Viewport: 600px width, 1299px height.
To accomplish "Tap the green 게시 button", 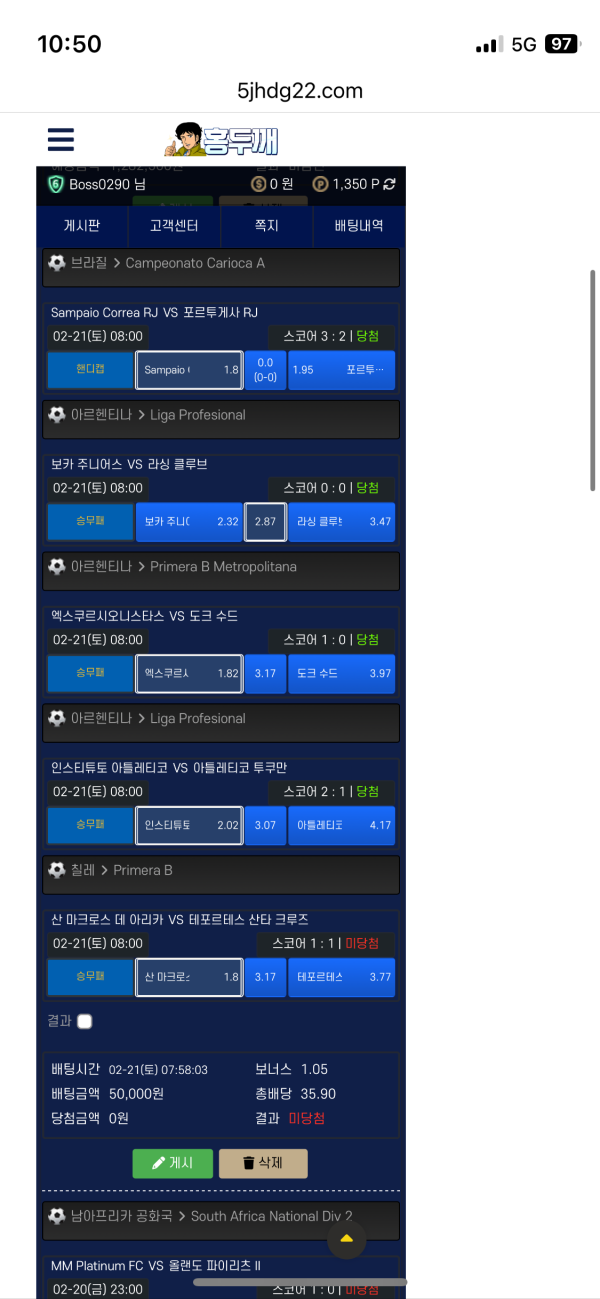I will pos(172,1163).
